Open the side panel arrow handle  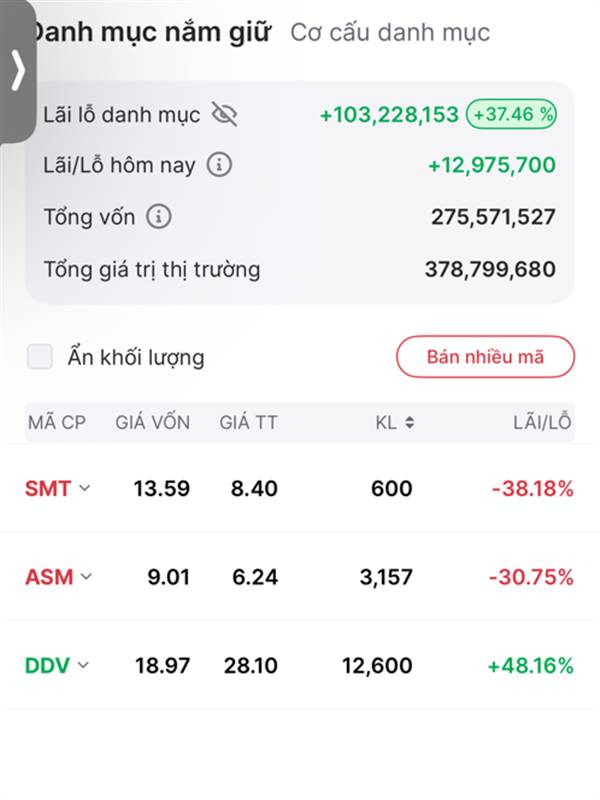point(17,70)
